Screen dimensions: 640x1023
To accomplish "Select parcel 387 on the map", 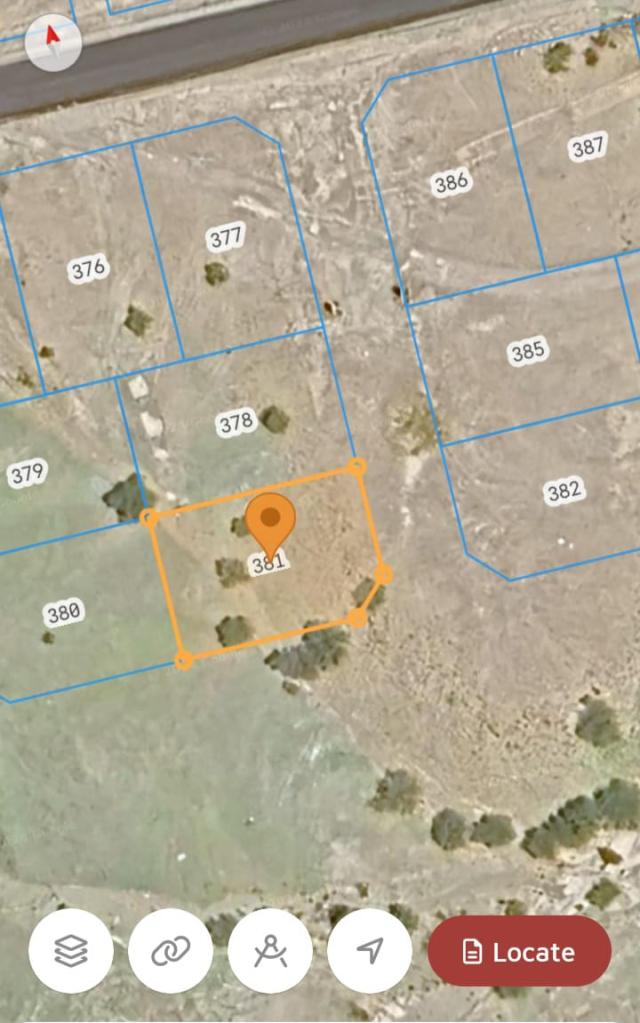I will pos(588,147).
